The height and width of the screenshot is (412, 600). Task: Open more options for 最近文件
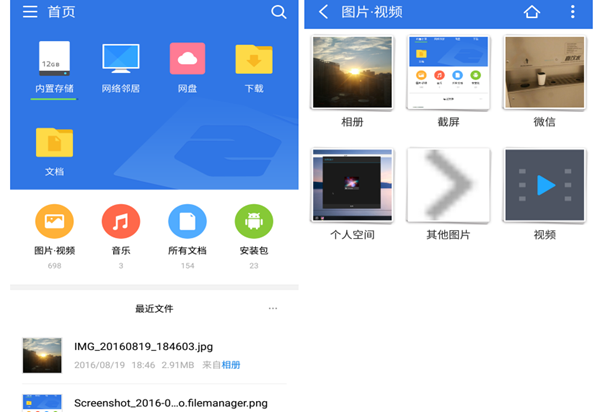click(x=273, y=309)
